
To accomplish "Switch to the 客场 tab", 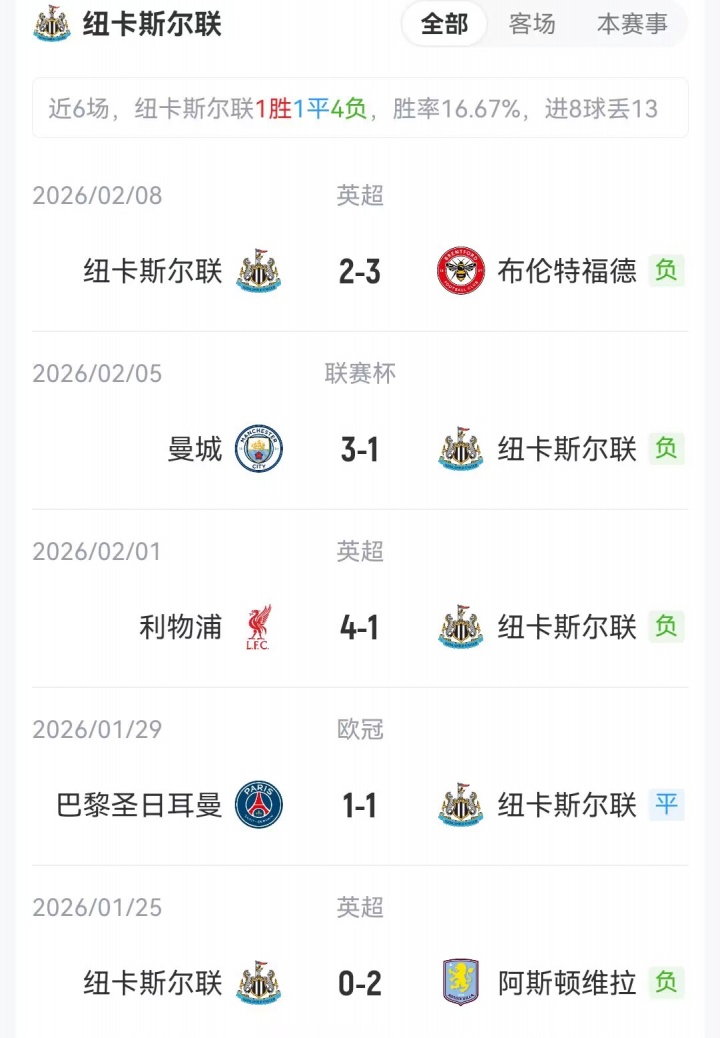I will coord(532,24).
